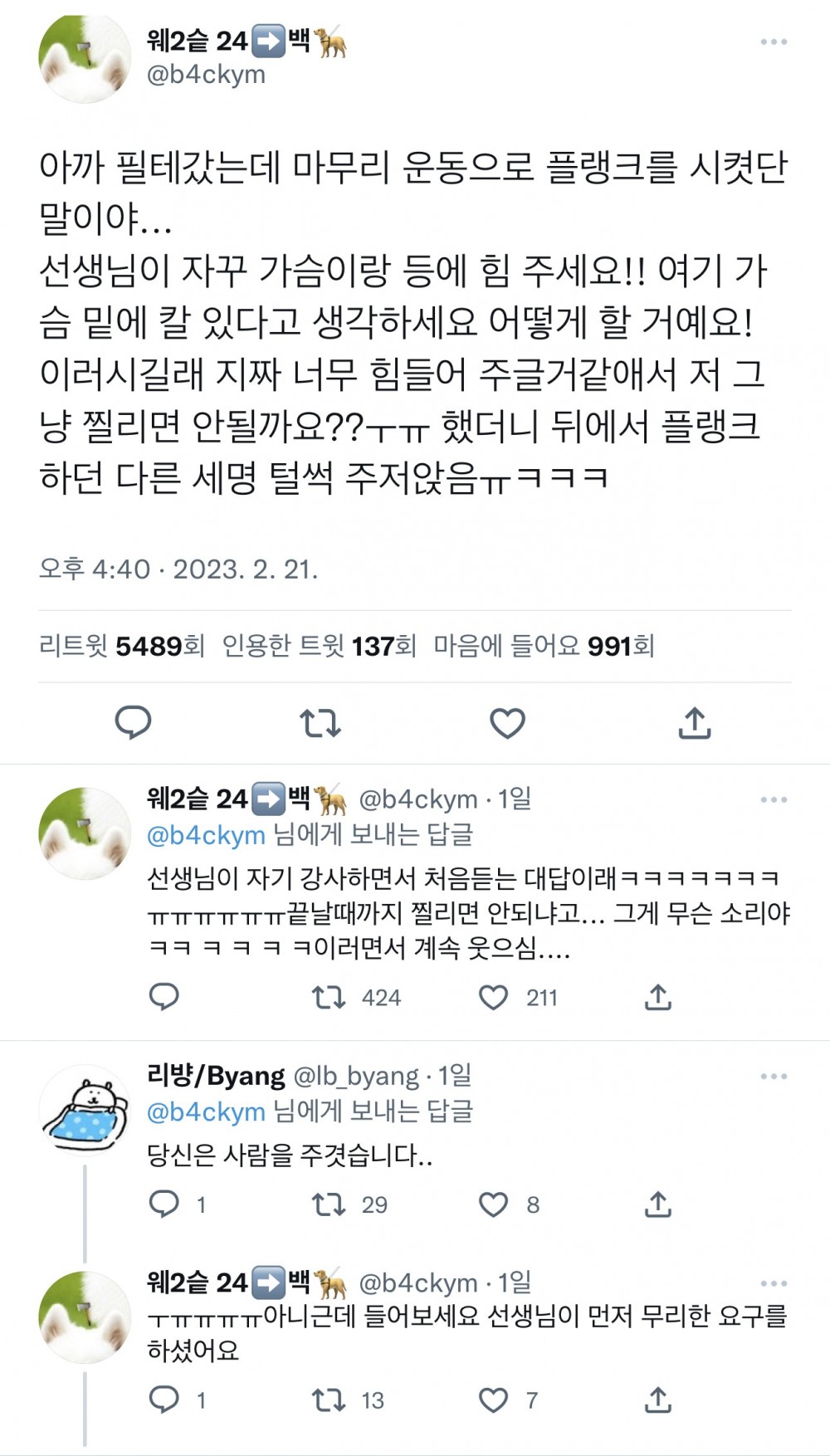Viewport: 830px width, 1456px height.
Task: Share 리뱡/Byang's reply
Action: coord(658,1204)
